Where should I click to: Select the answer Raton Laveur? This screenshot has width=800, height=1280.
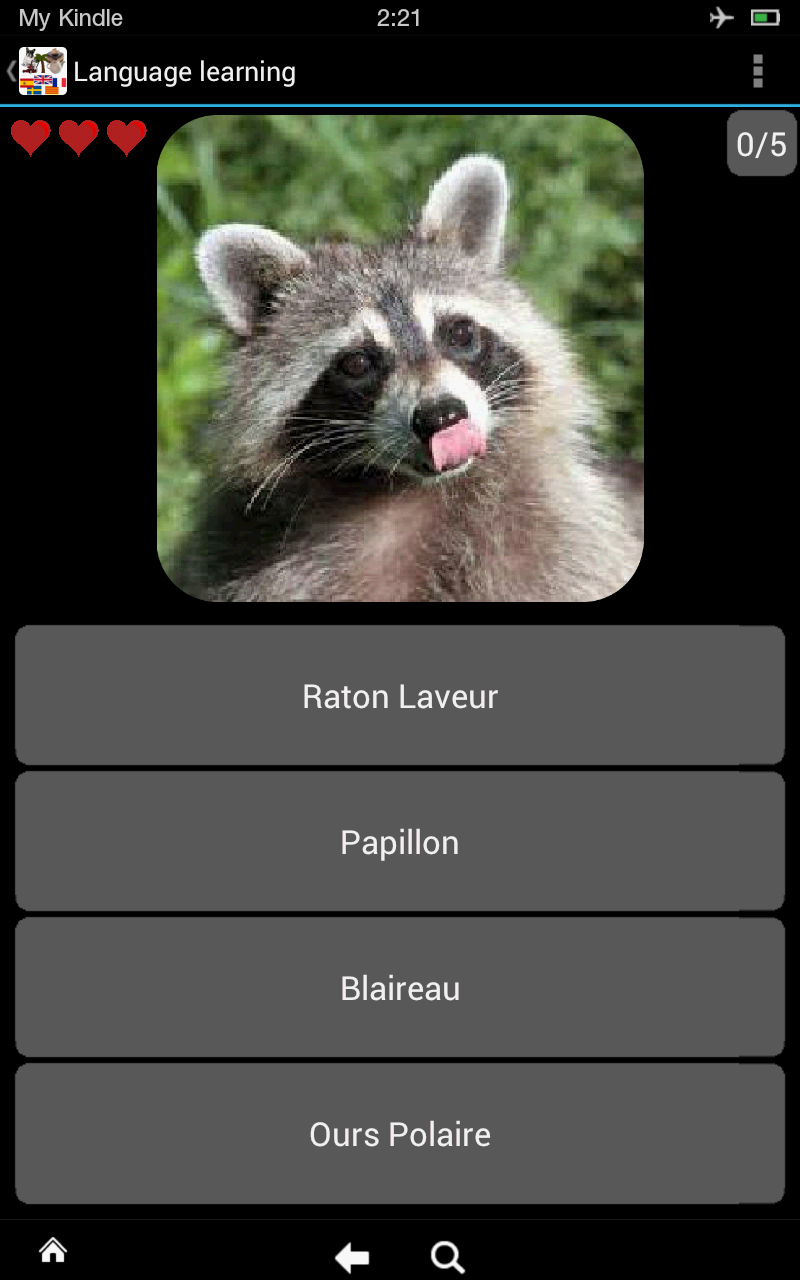tap(399, 694)
